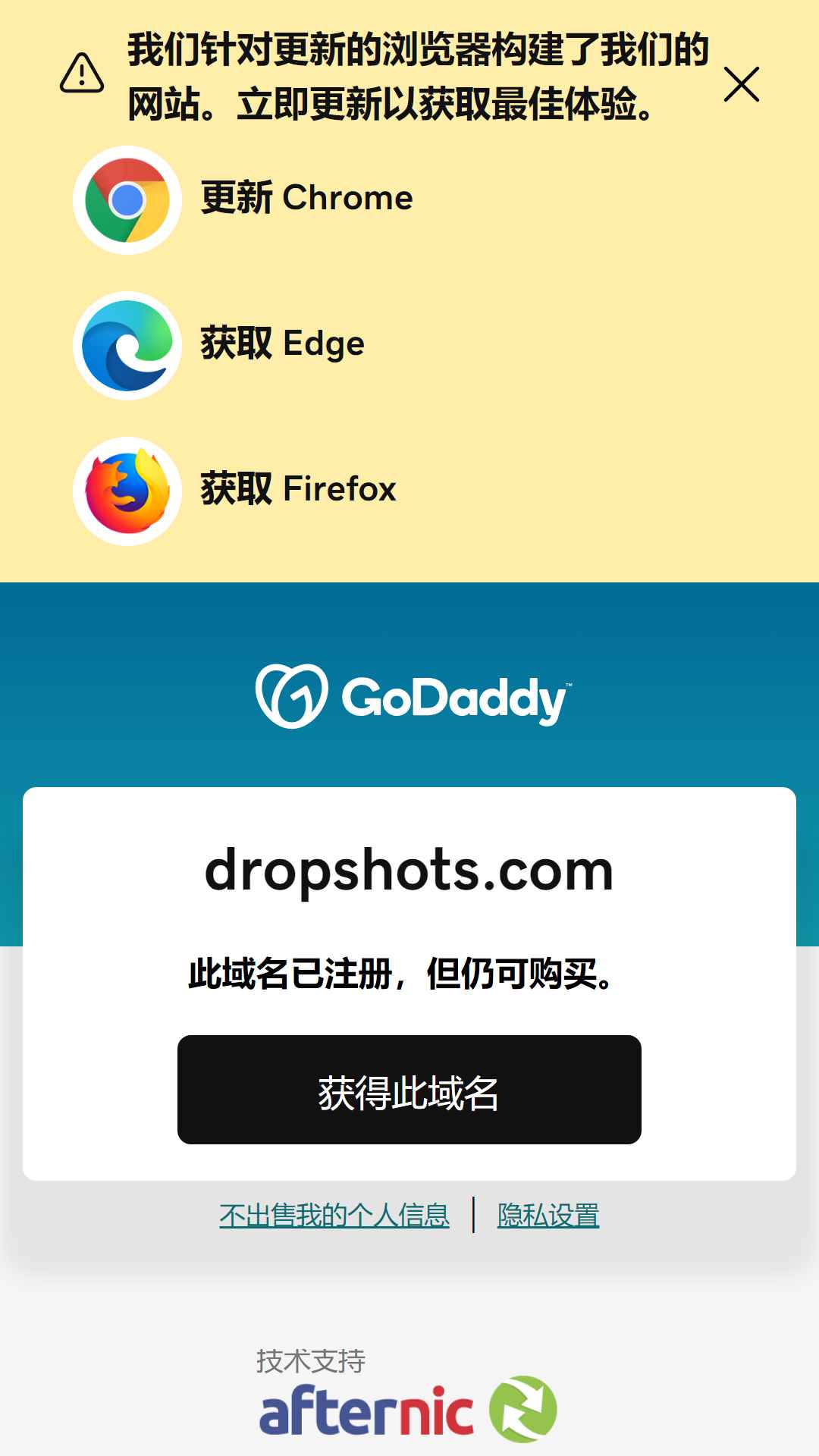Choose the 获取 Edge option

[219, 345]
